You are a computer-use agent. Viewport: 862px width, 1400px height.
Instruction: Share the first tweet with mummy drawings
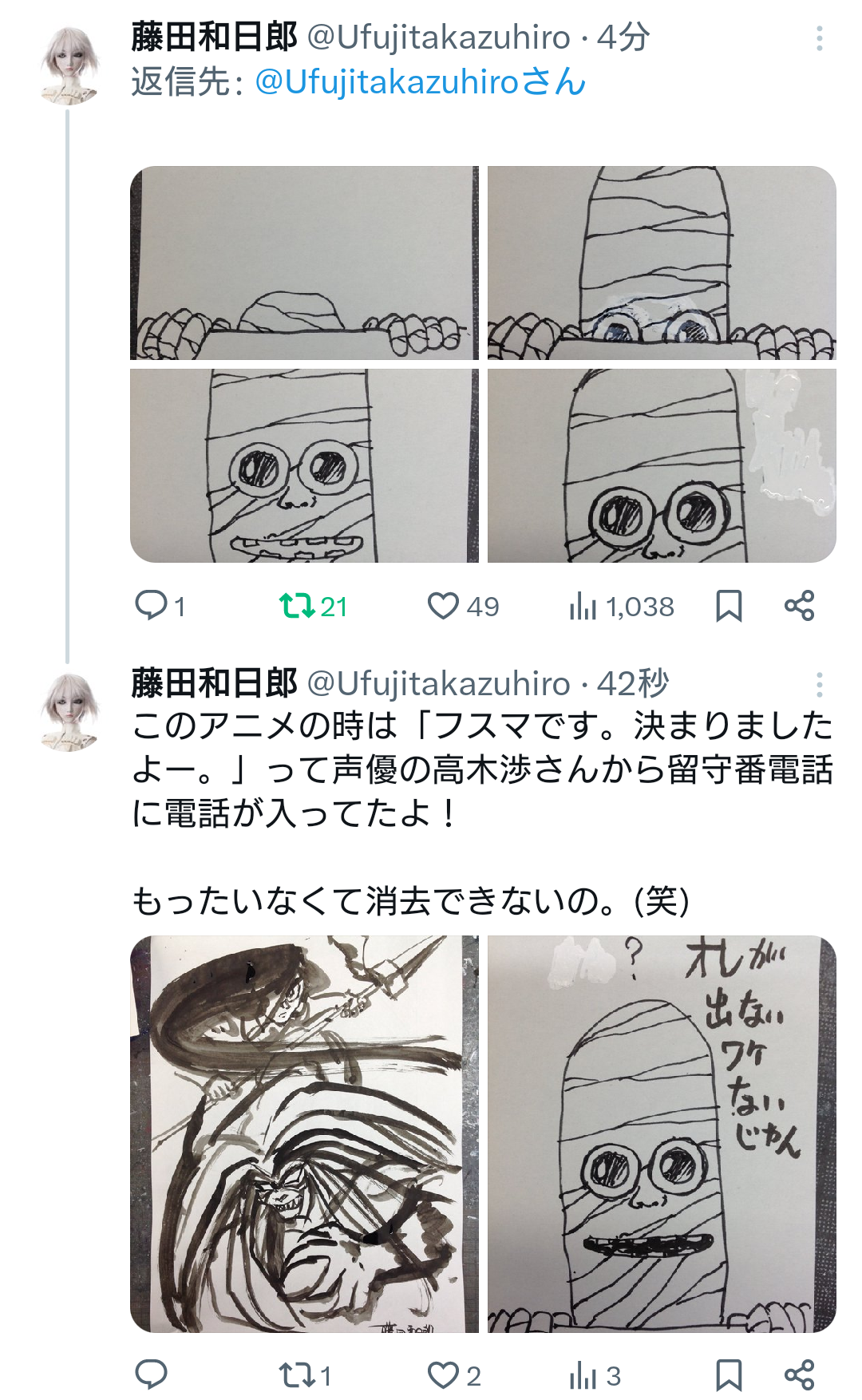(x=799, y=606)
